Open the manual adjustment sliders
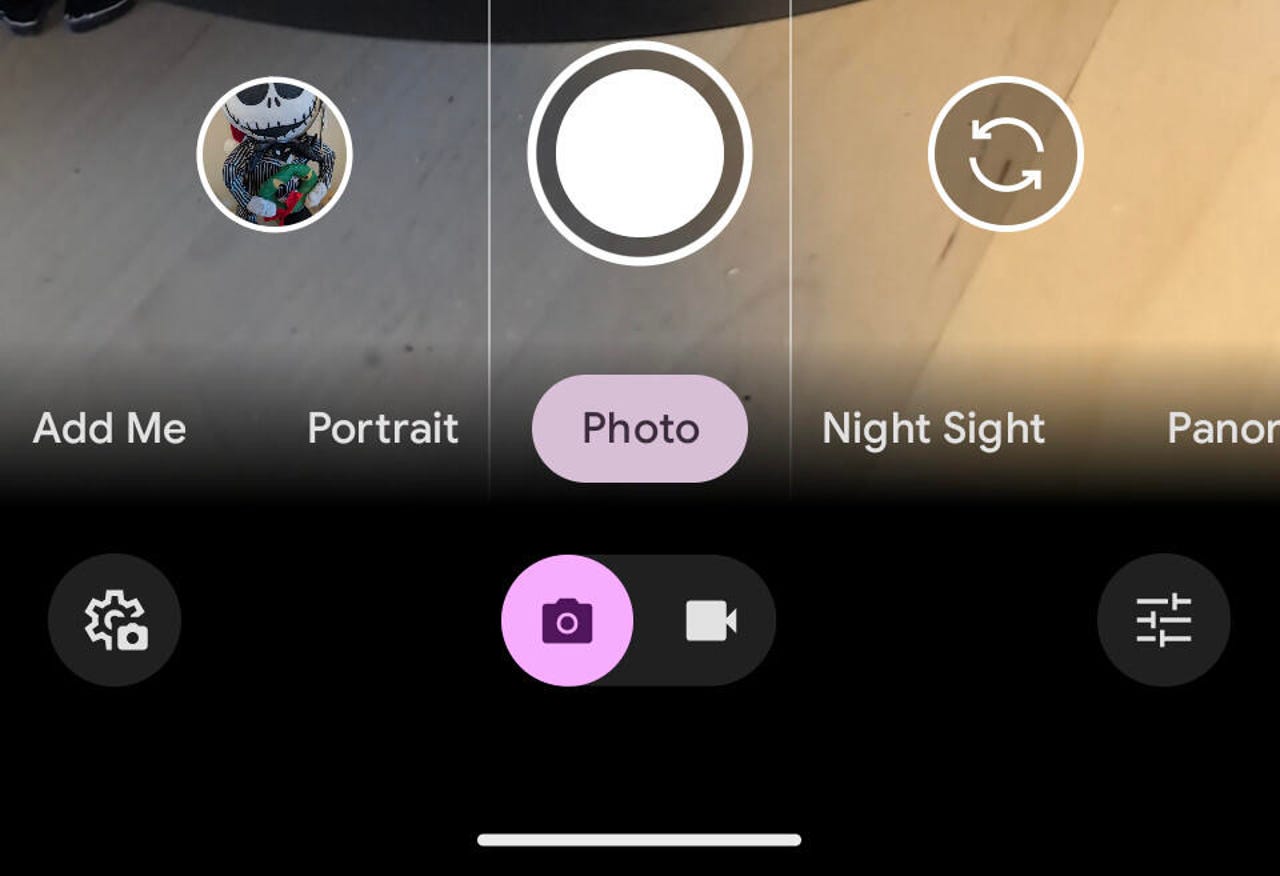 point(1163,620)
